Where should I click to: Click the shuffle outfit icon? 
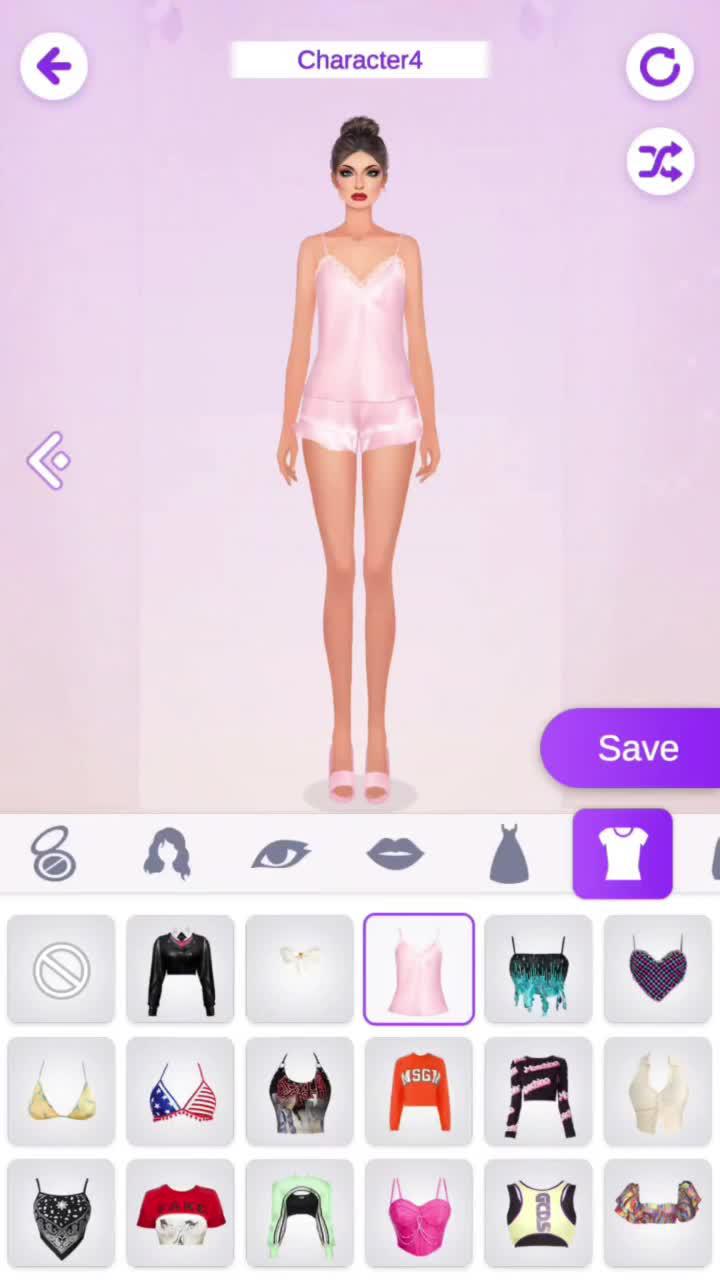point(660,162)
